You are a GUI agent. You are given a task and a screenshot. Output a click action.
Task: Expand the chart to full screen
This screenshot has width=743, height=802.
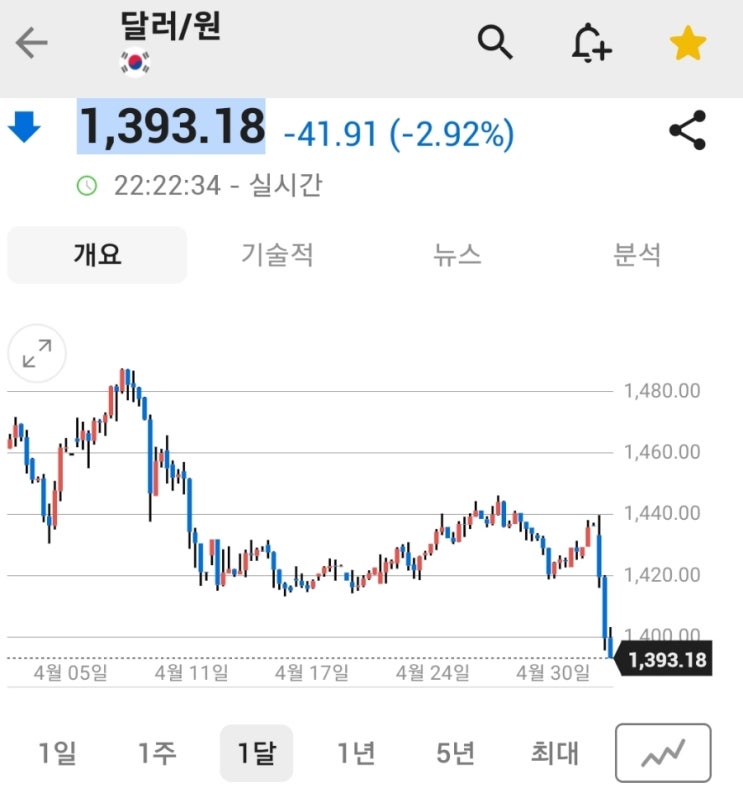[37, 353]
